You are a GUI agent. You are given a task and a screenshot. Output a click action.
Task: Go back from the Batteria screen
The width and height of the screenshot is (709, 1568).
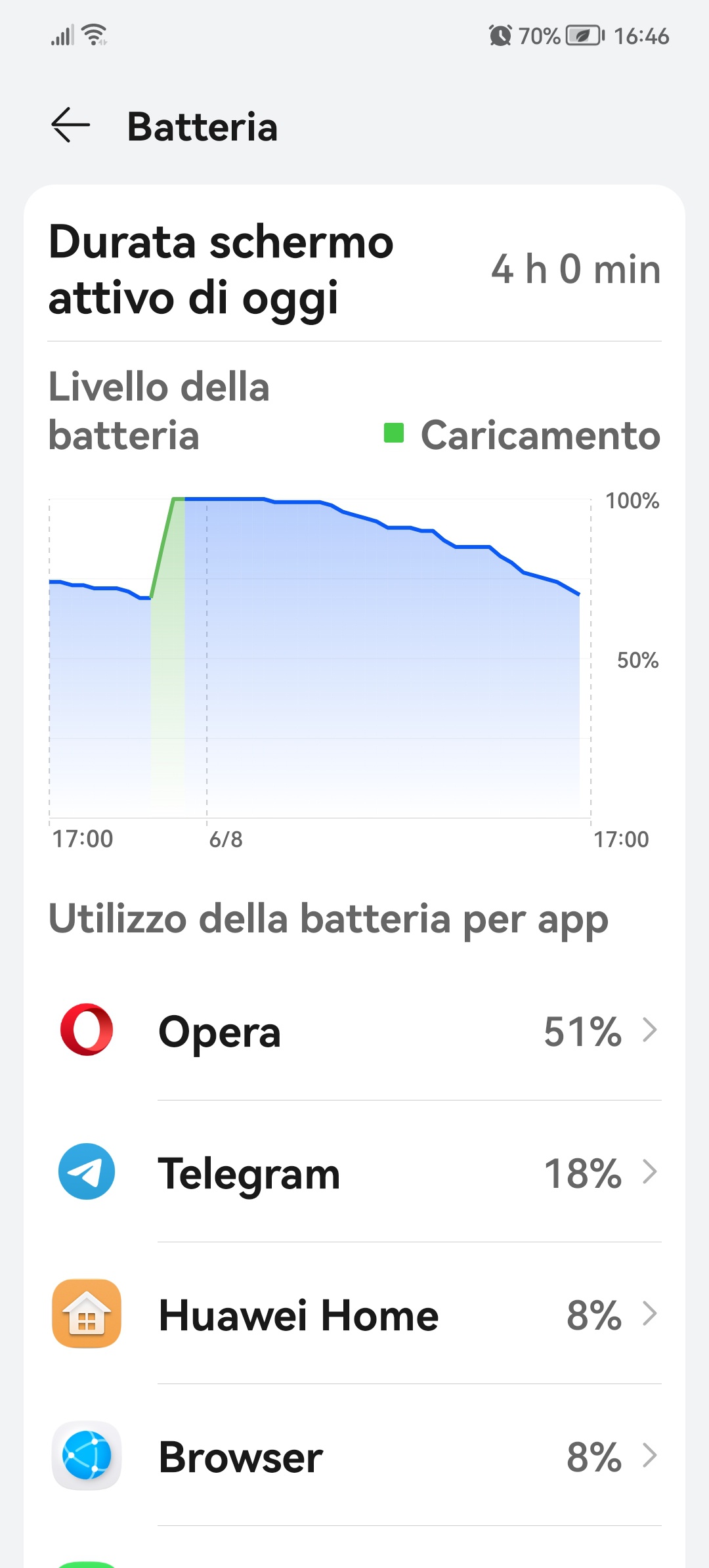[70, 125]
